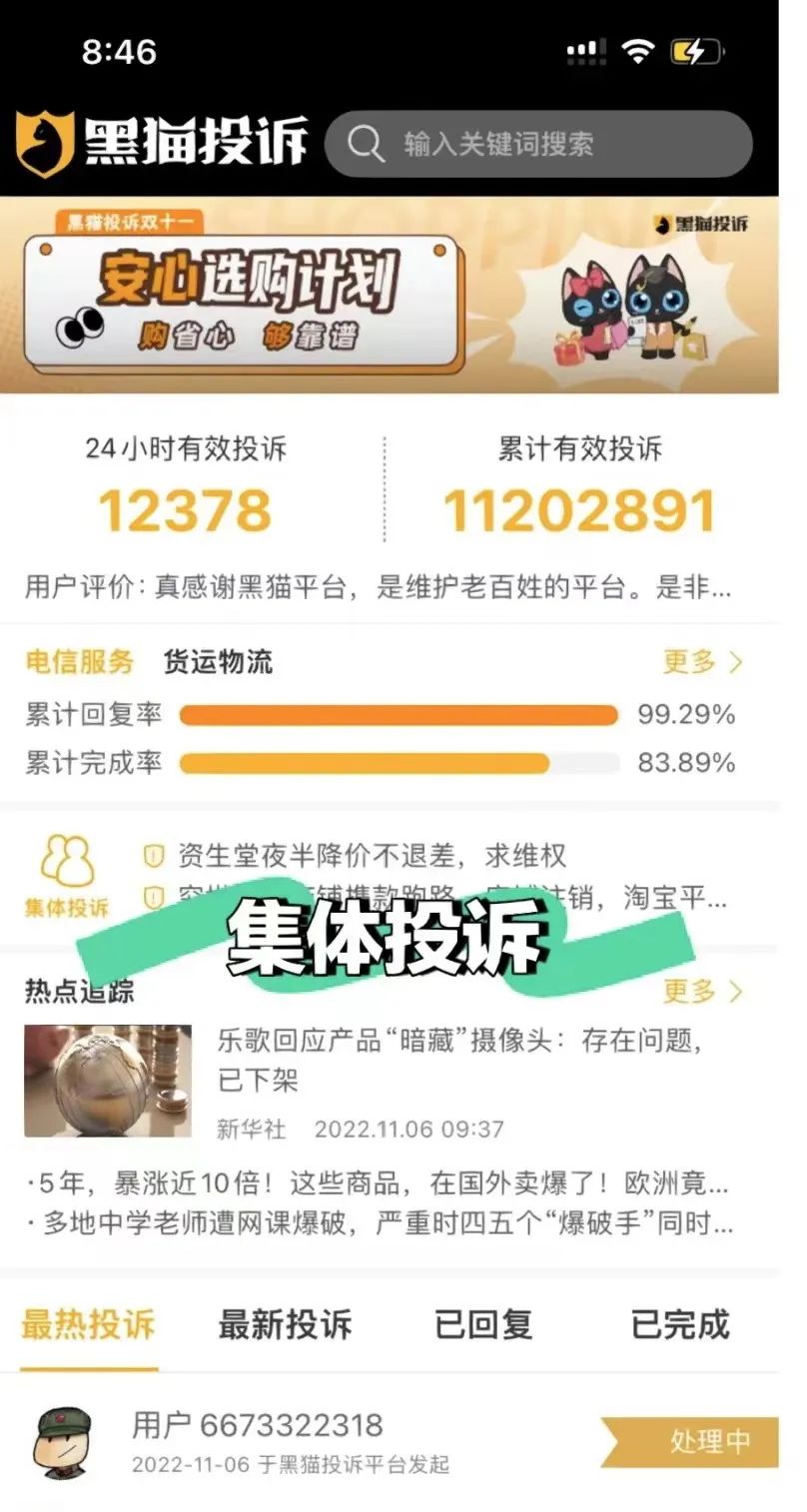Open the user review starting 真感谢黑猫平台
807x1512 pixels.
tap(380, 587)
